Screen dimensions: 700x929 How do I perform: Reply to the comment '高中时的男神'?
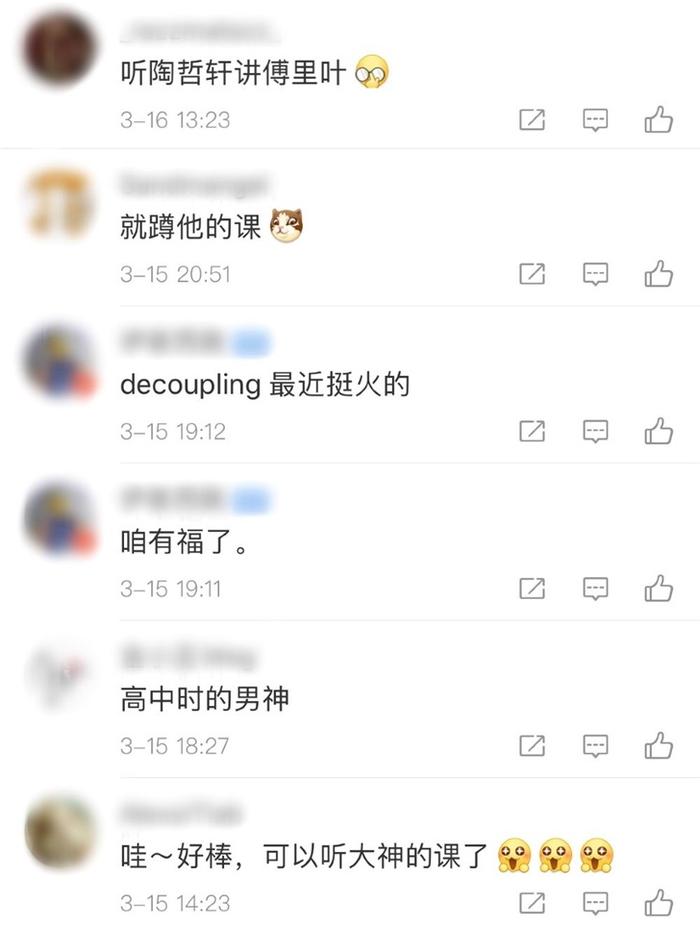[x=596, y=746]
